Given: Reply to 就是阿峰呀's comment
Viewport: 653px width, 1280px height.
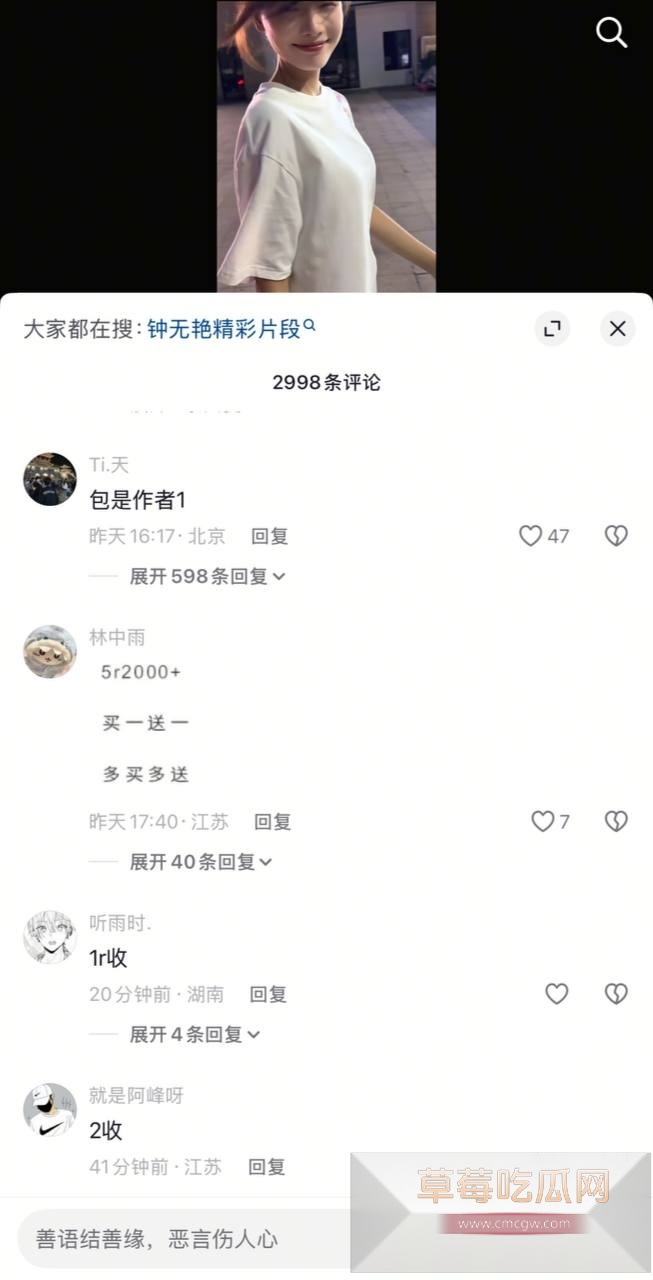Looking at the screenshot, I should (x=267, y=1166).
